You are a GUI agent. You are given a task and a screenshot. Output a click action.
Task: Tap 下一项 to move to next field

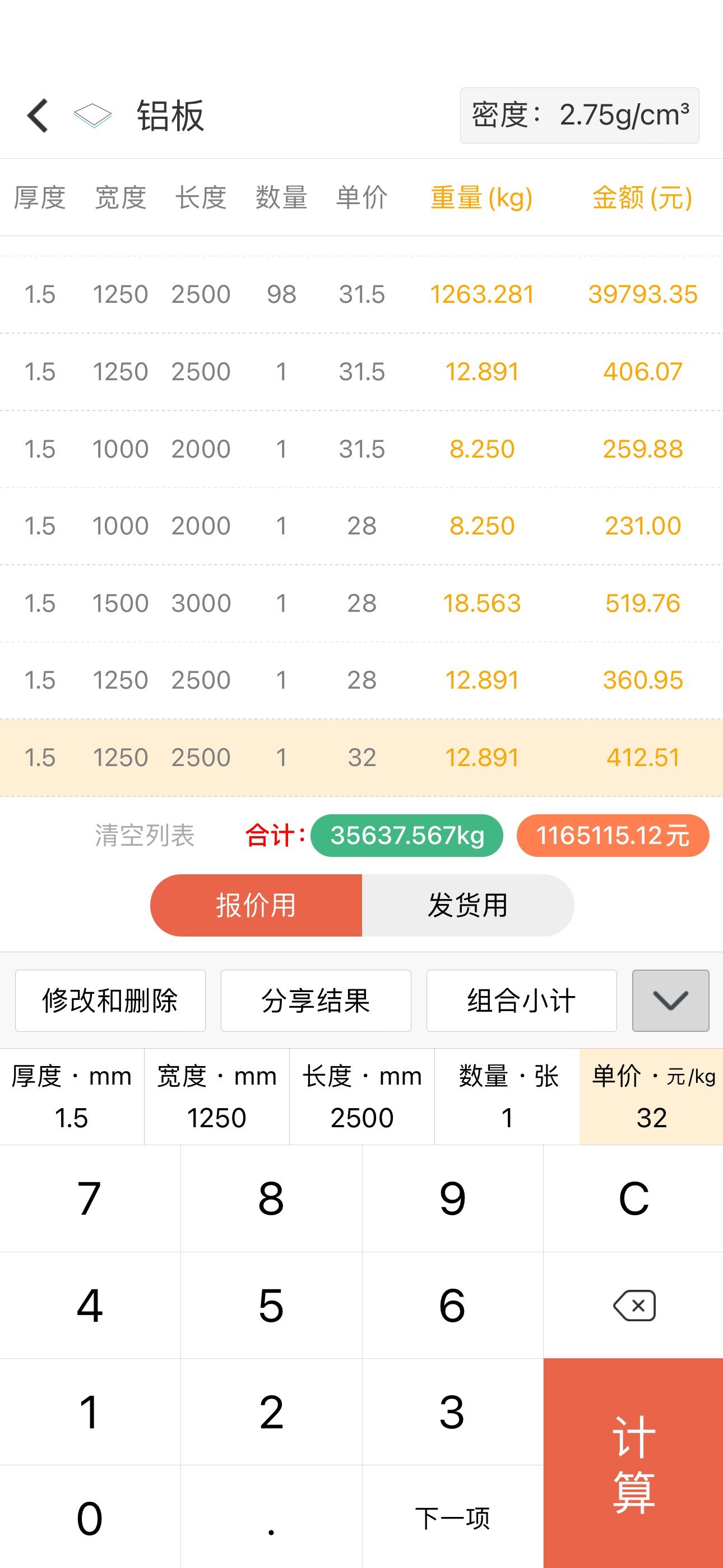452,1518
